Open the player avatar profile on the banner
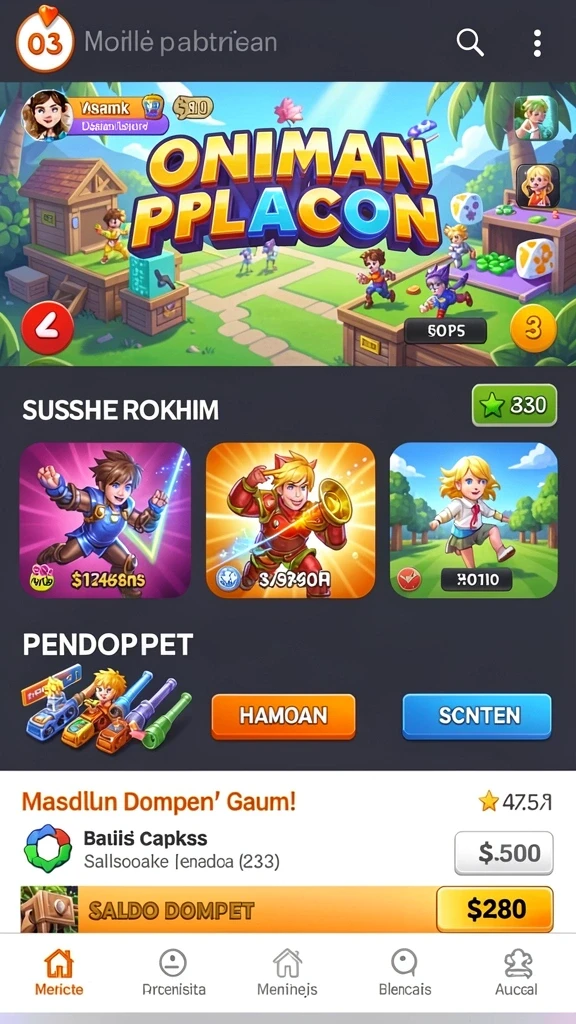This screenshot has width=576, height=1024. pyautogui.click(x=46, y=115)
